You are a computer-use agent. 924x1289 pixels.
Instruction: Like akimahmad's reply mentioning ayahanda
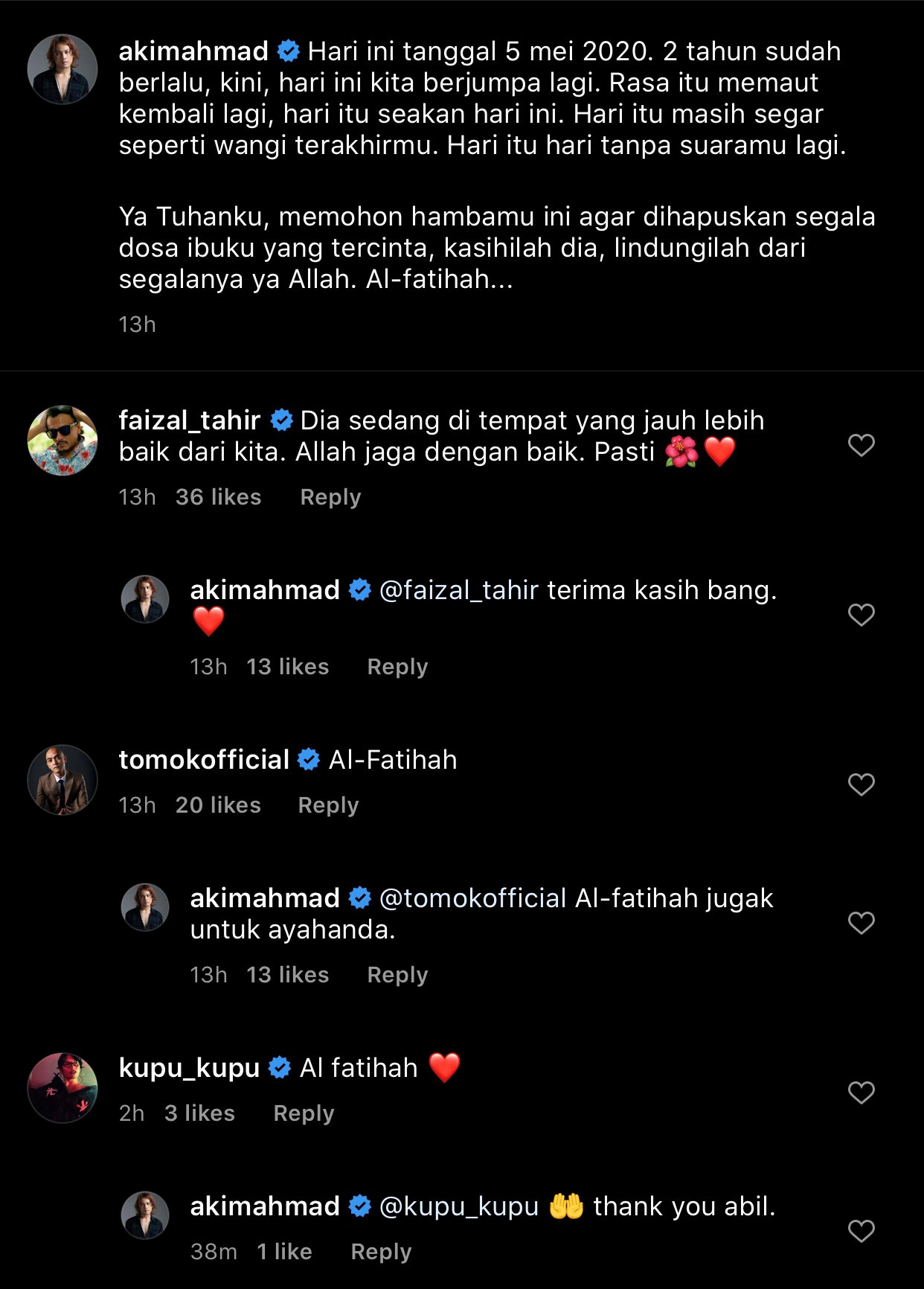861,923
